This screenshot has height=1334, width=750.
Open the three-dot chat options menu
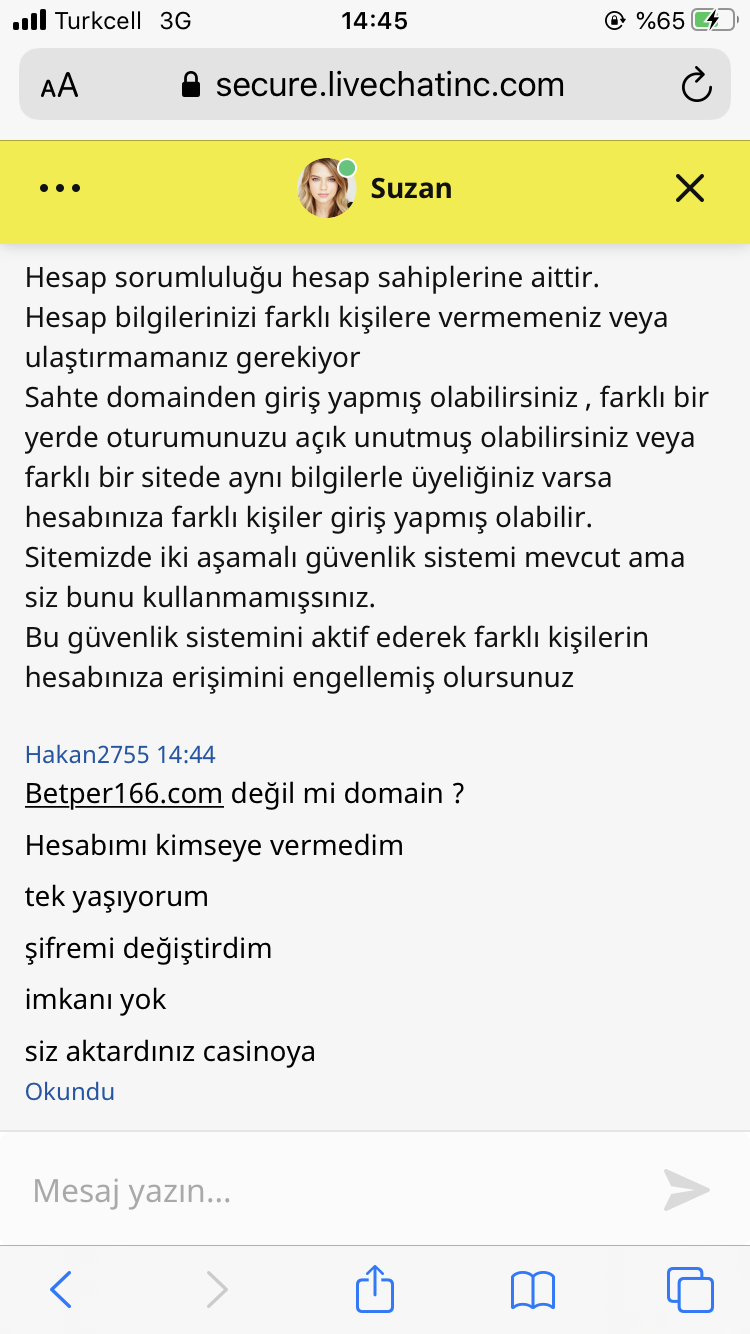point(60,188)
